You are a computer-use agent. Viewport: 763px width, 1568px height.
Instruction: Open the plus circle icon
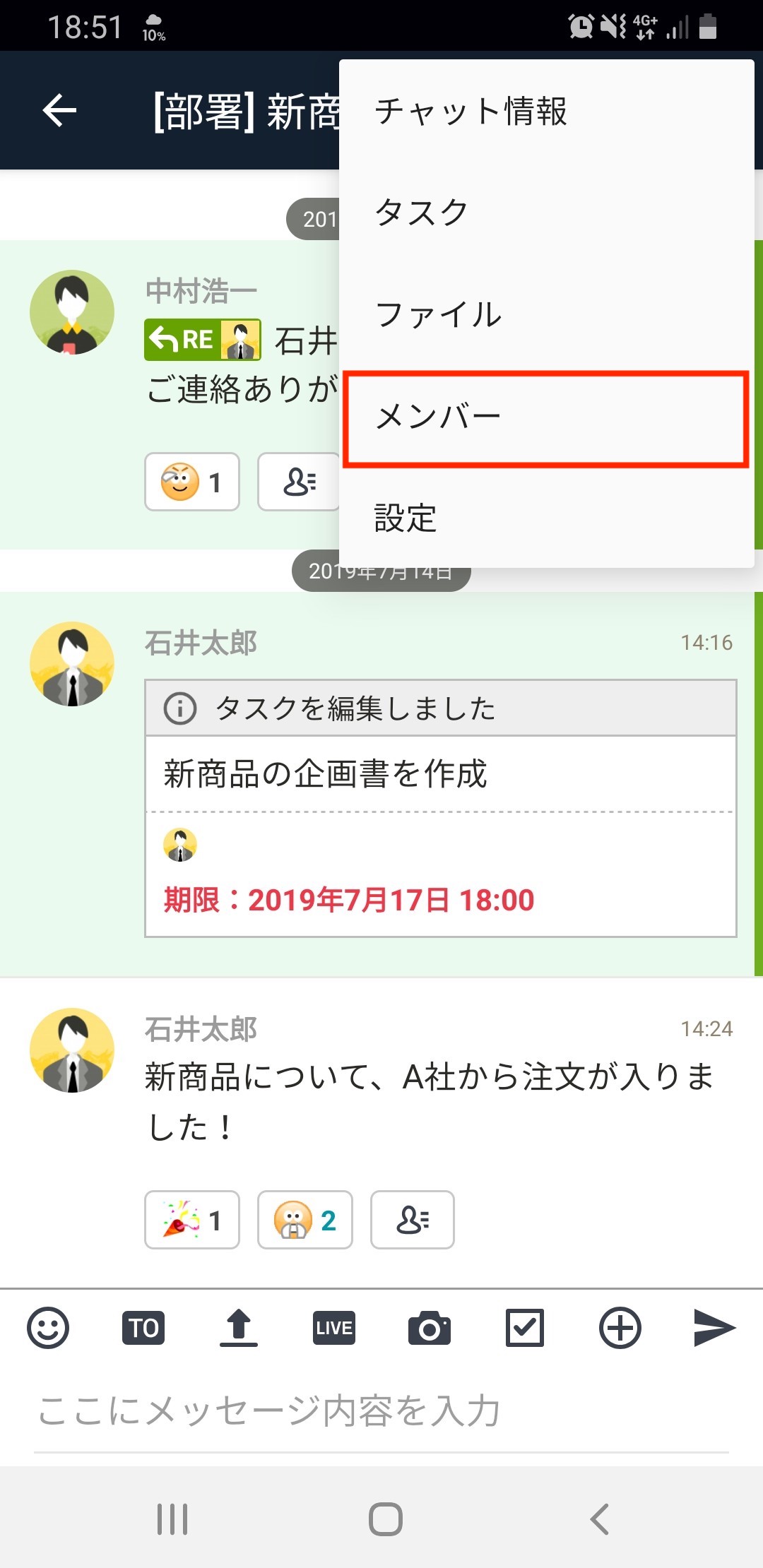(x=620, y=1328)
